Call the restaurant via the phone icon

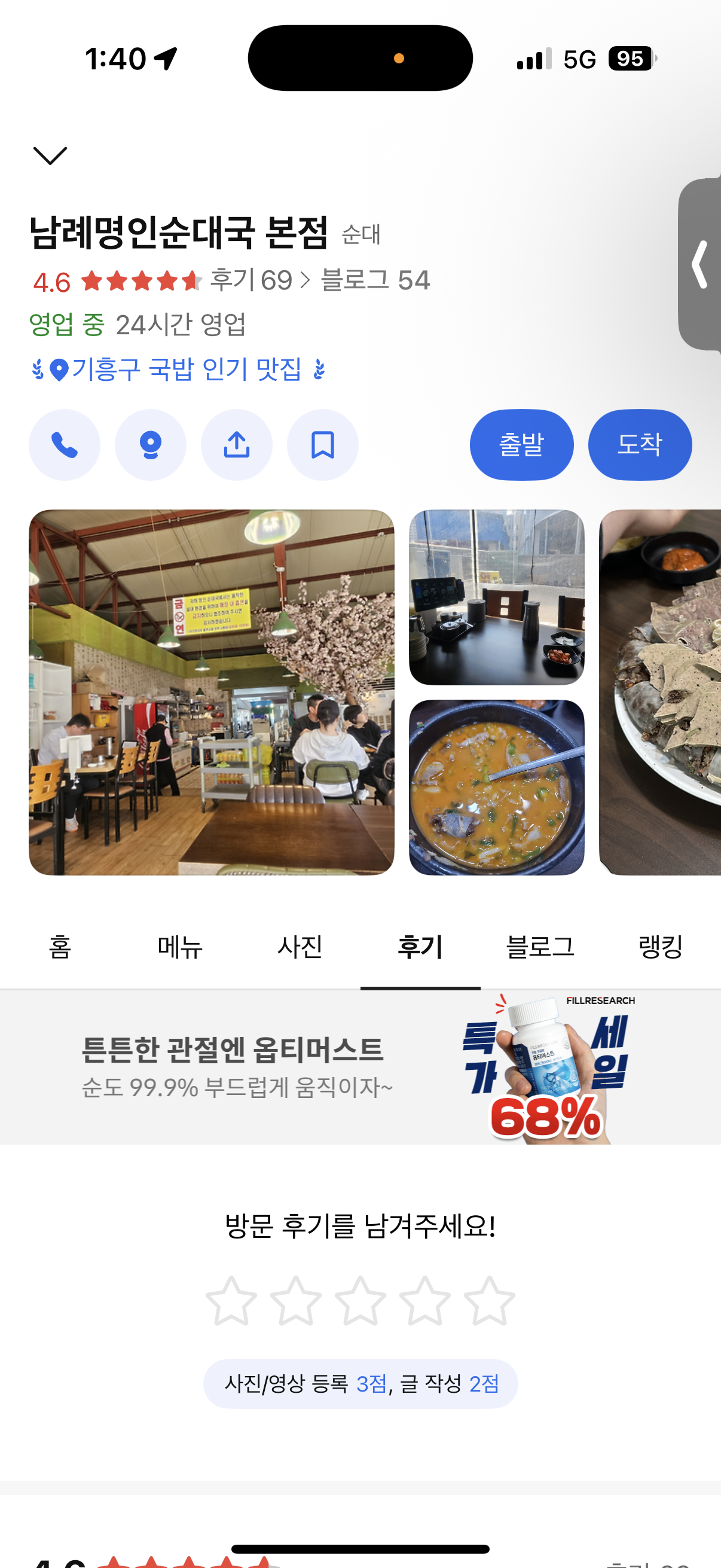click(65, 445)
